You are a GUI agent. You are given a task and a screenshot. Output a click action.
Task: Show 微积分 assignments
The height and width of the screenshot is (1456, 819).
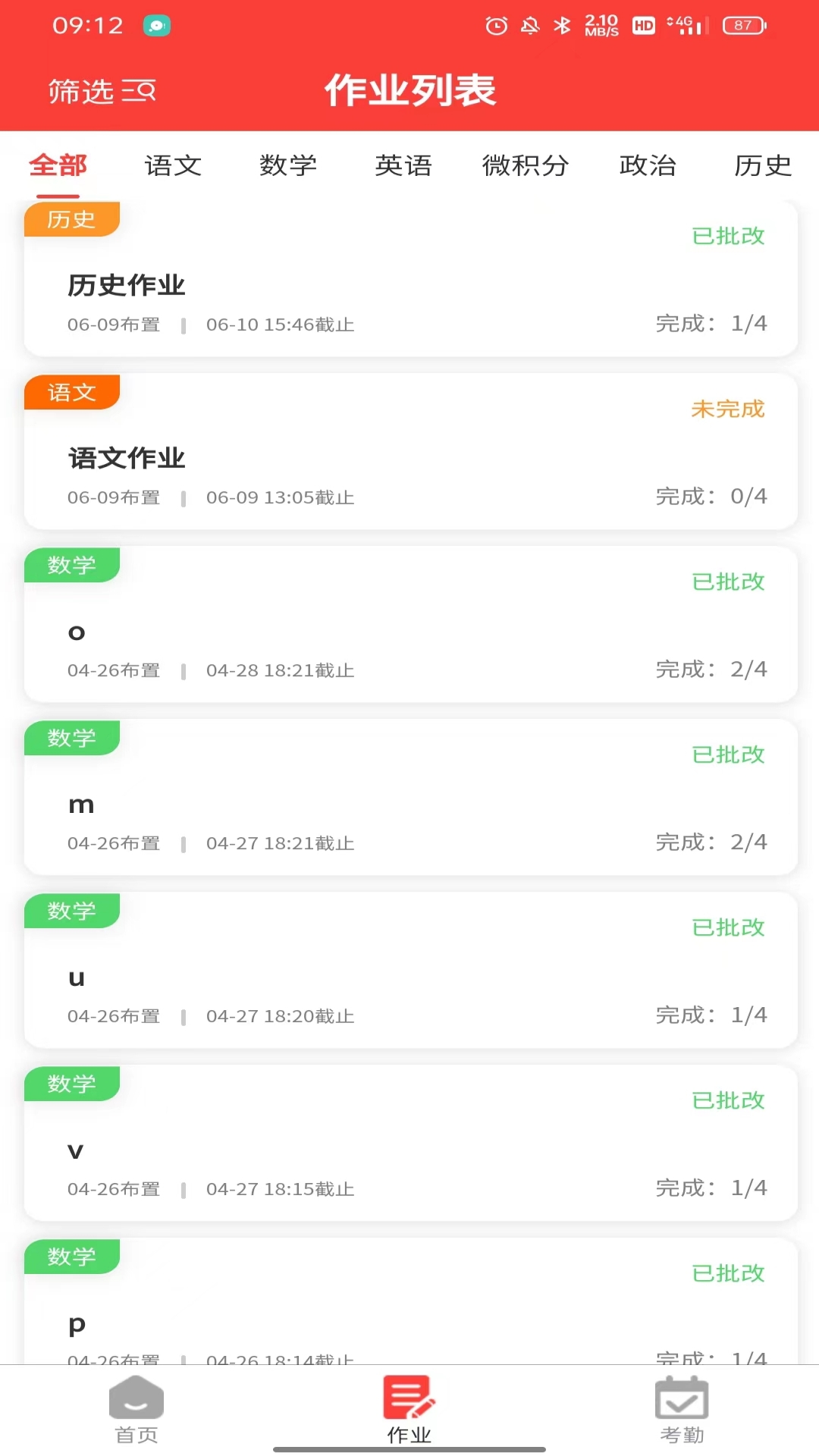pos(526,165)
